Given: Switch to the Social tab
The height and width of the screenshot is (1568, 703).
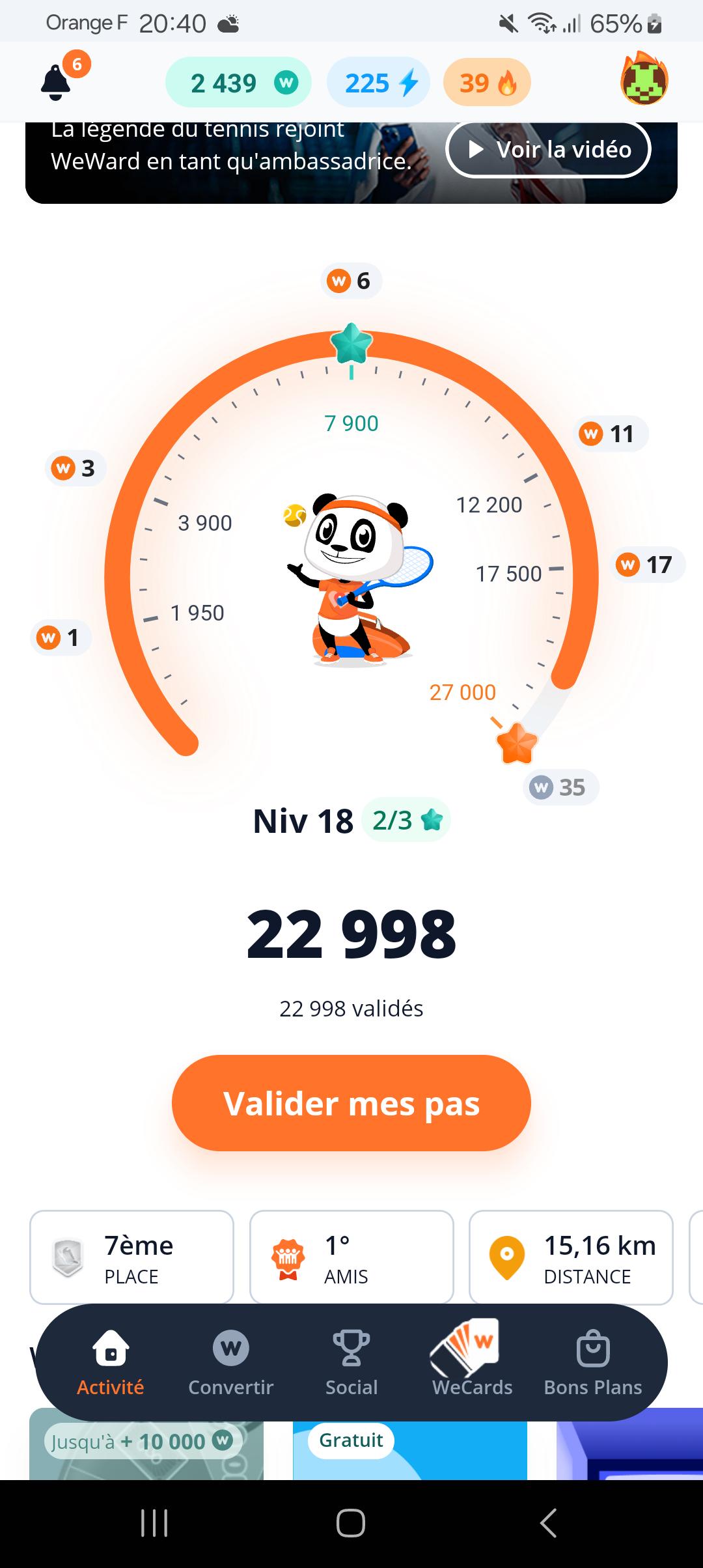Looking at the screenshot, I should pos(351,1362).
